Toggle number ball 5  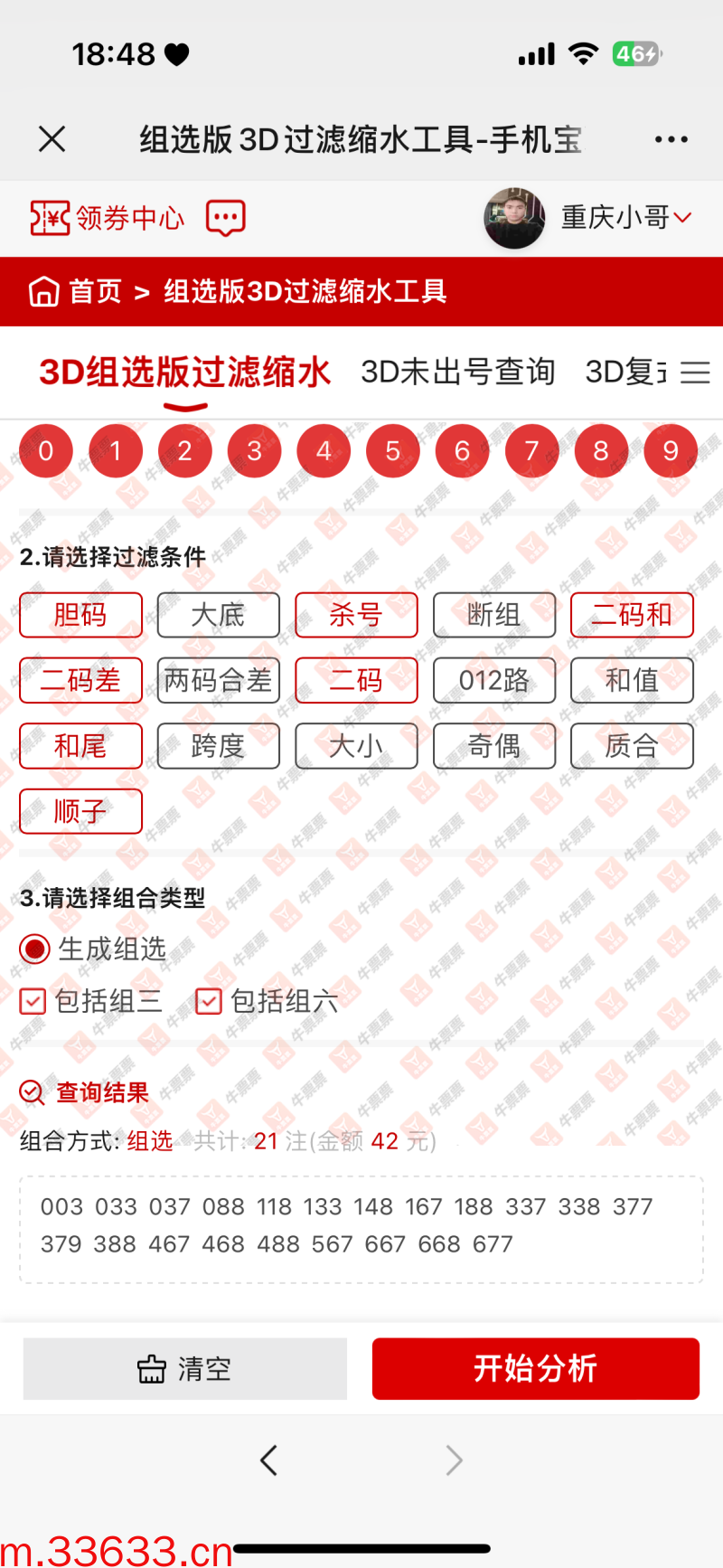pos(392,450)
